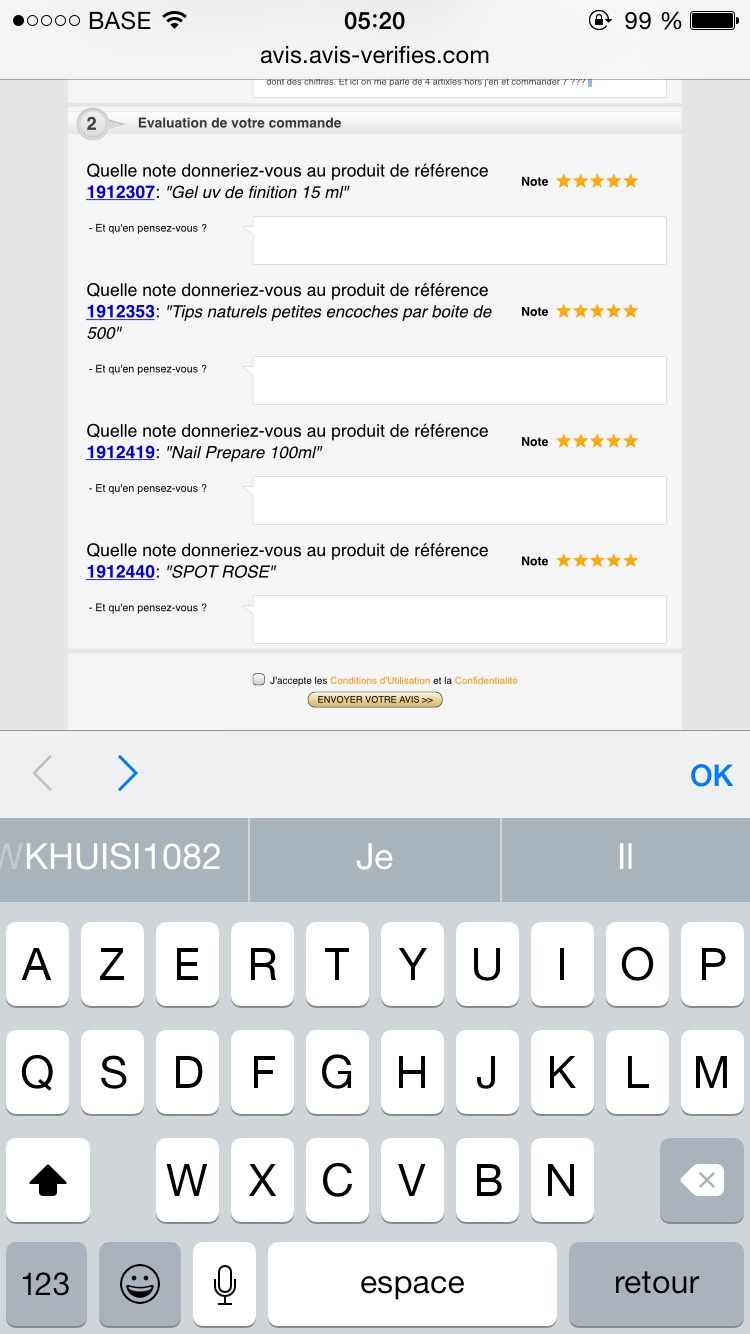The width and height of the screenshot is (750, 1334).
Task: Tap the avis.avis-verifies.com address bar
Action: pos(375,54)
